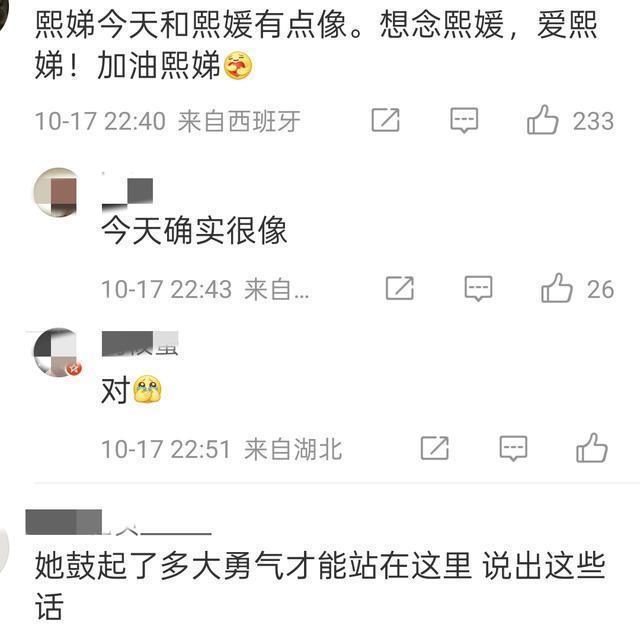
Task: Reply to the comment 今天确实很像
Action: pyautogui.click(x=478, y=289)
